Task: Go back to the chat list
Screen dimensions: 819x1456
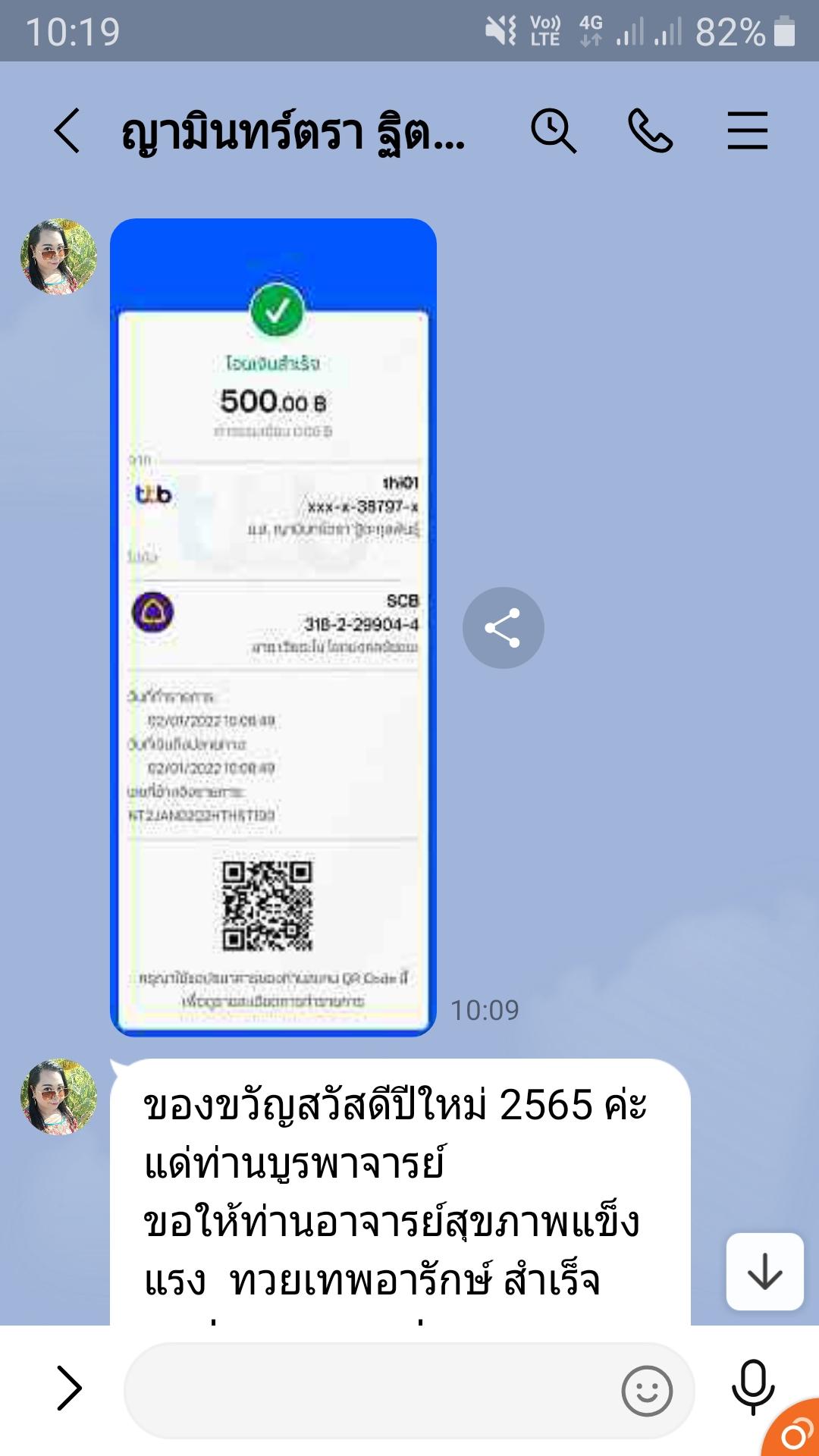Action: pyautogui.click(x=67, y=131)
